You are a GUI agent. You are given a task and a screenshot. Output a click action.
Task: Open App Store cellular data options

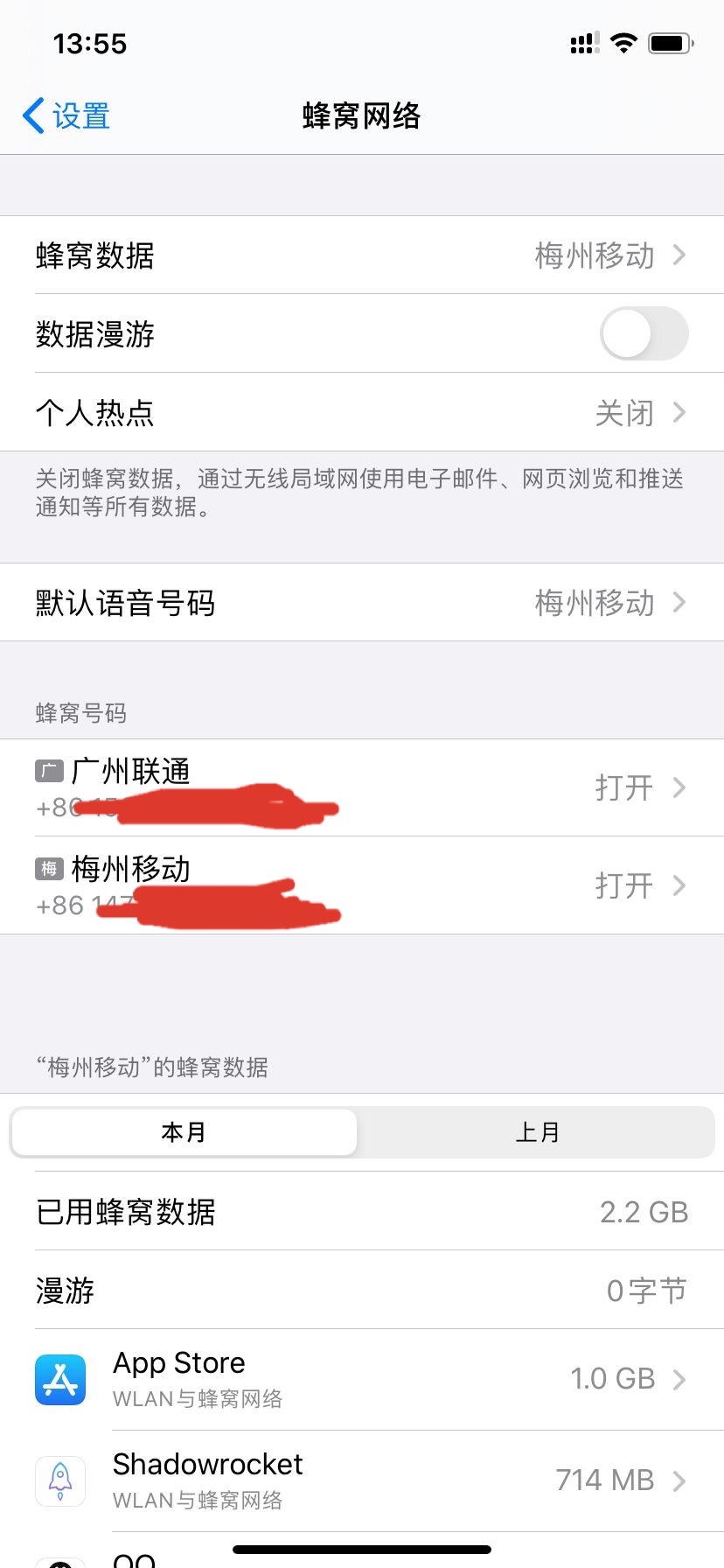click(362, 1379)
